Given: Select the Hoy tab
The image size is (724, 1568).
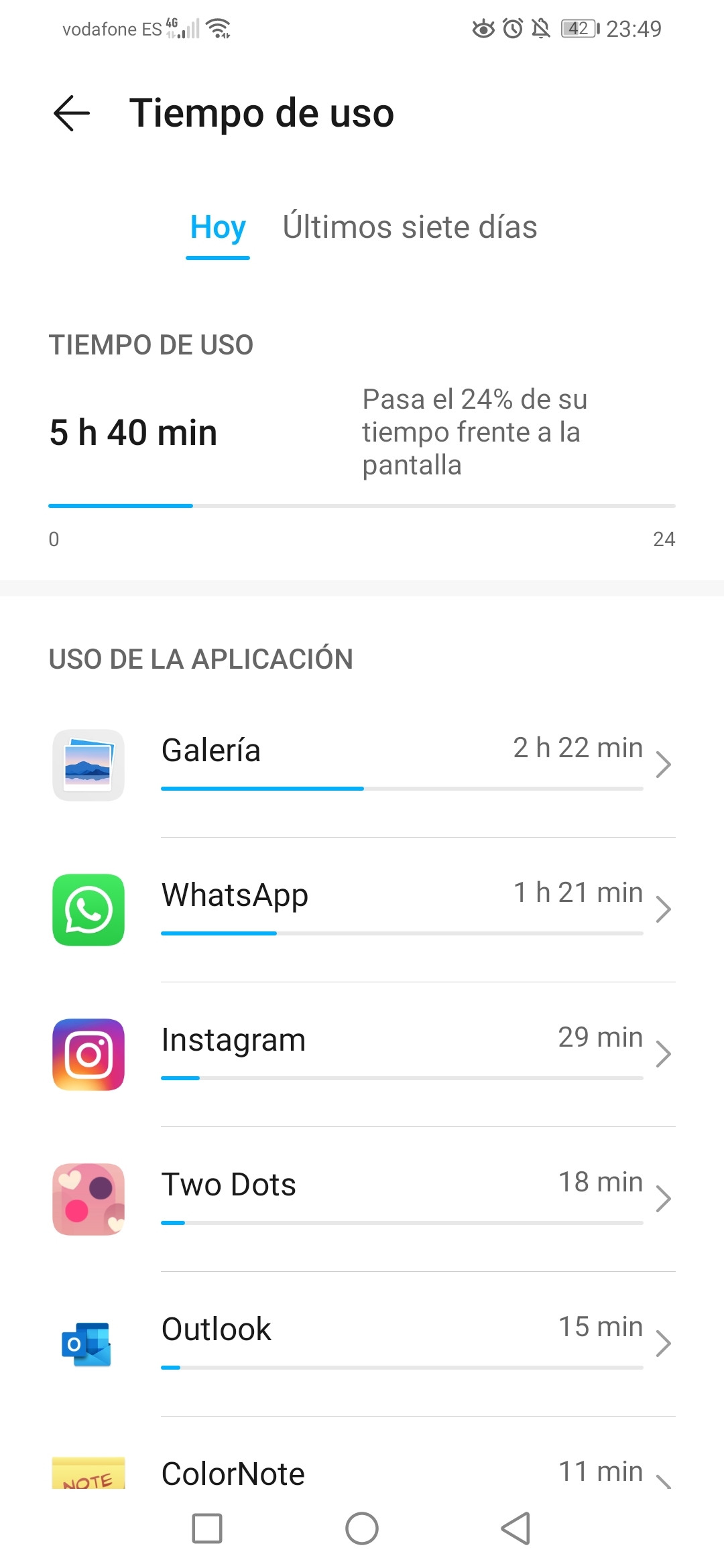Looking at the screenshot, I should (x=218, y=228).
